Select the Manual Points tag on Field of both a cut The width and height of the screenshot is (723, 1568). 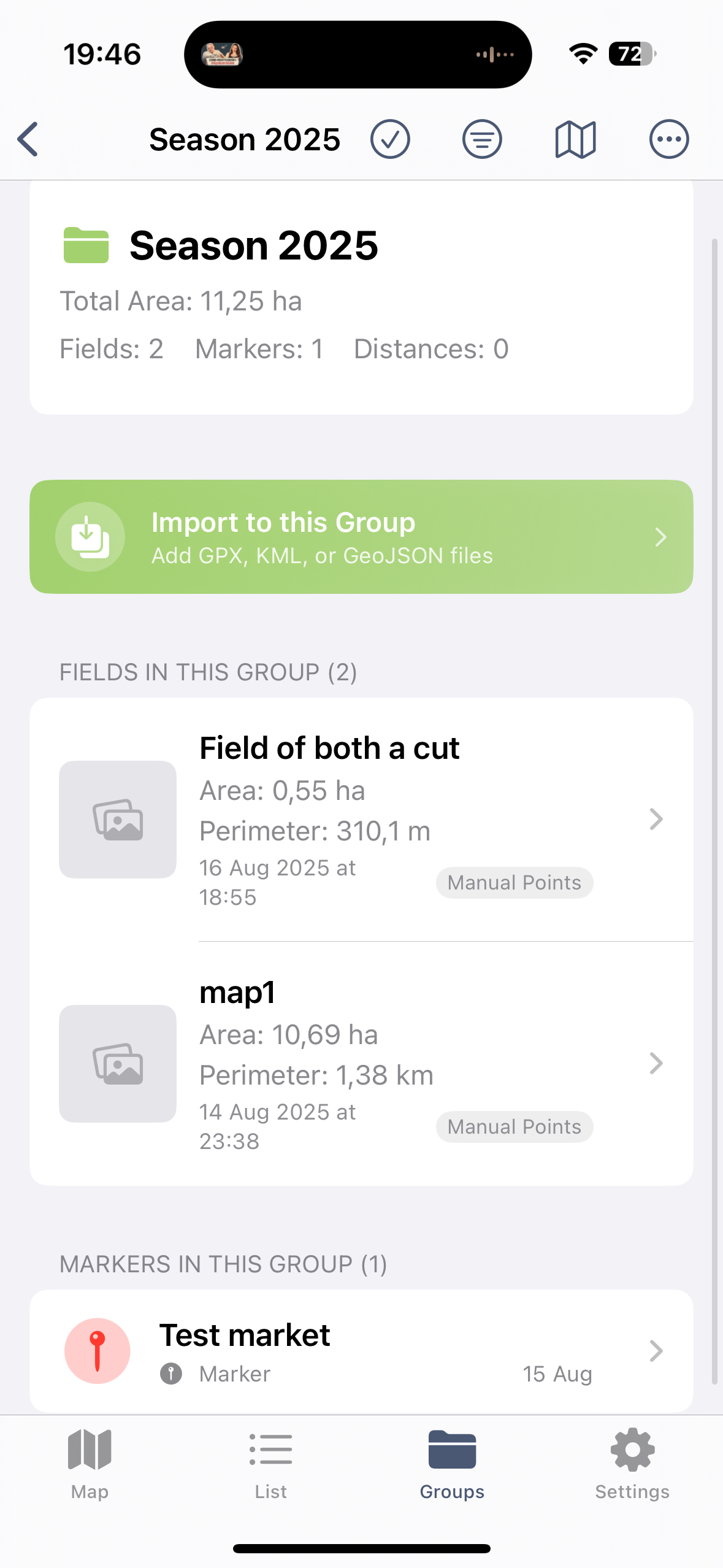click(514, 882)
